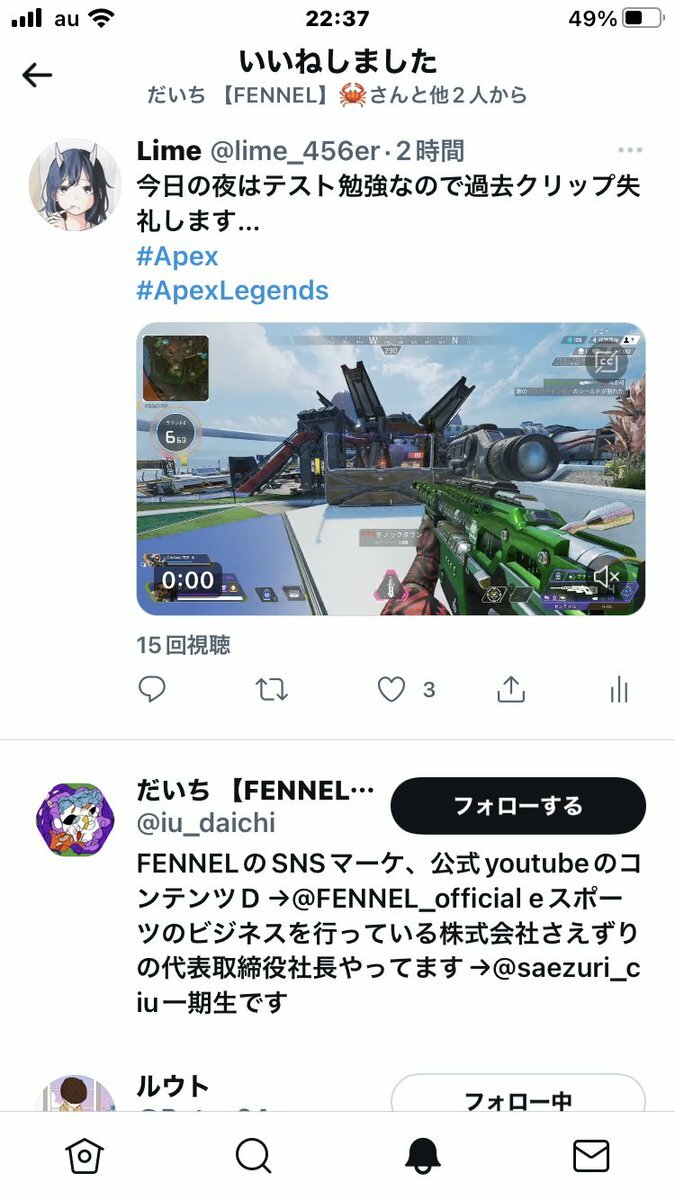The image size is (675, 1200).
Task: Open Lime's profile avatar
Action: [77, 183]
